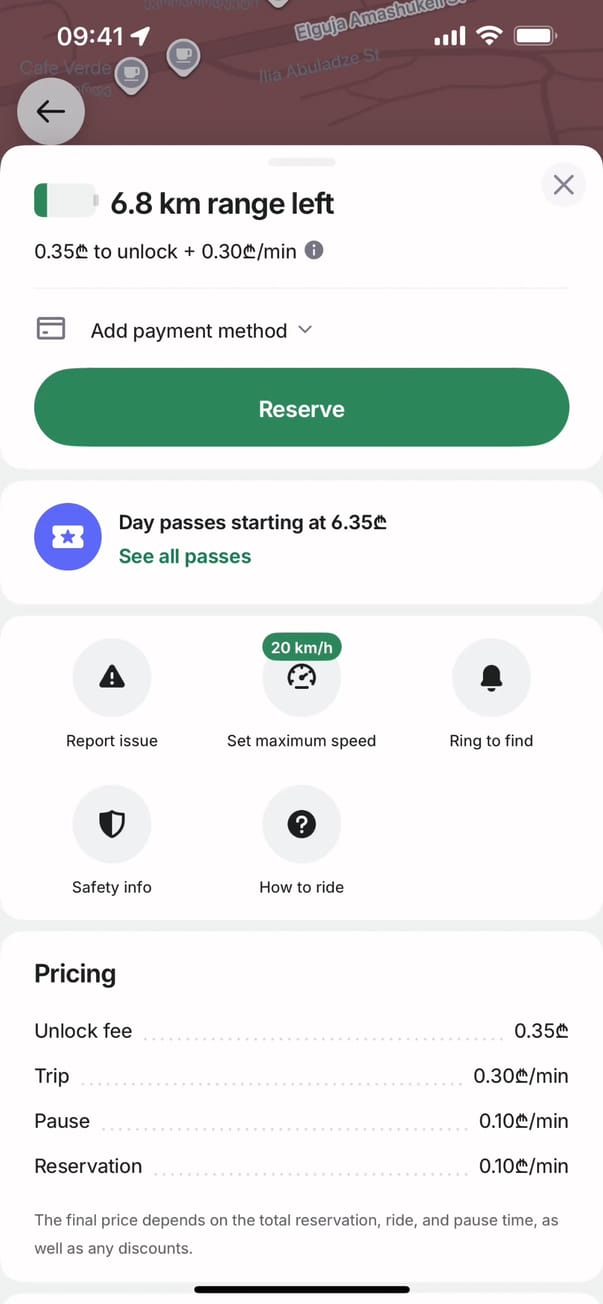This screenshot has width=603, height=1304.
Task: Open Safety info
Action: point(112,824)
